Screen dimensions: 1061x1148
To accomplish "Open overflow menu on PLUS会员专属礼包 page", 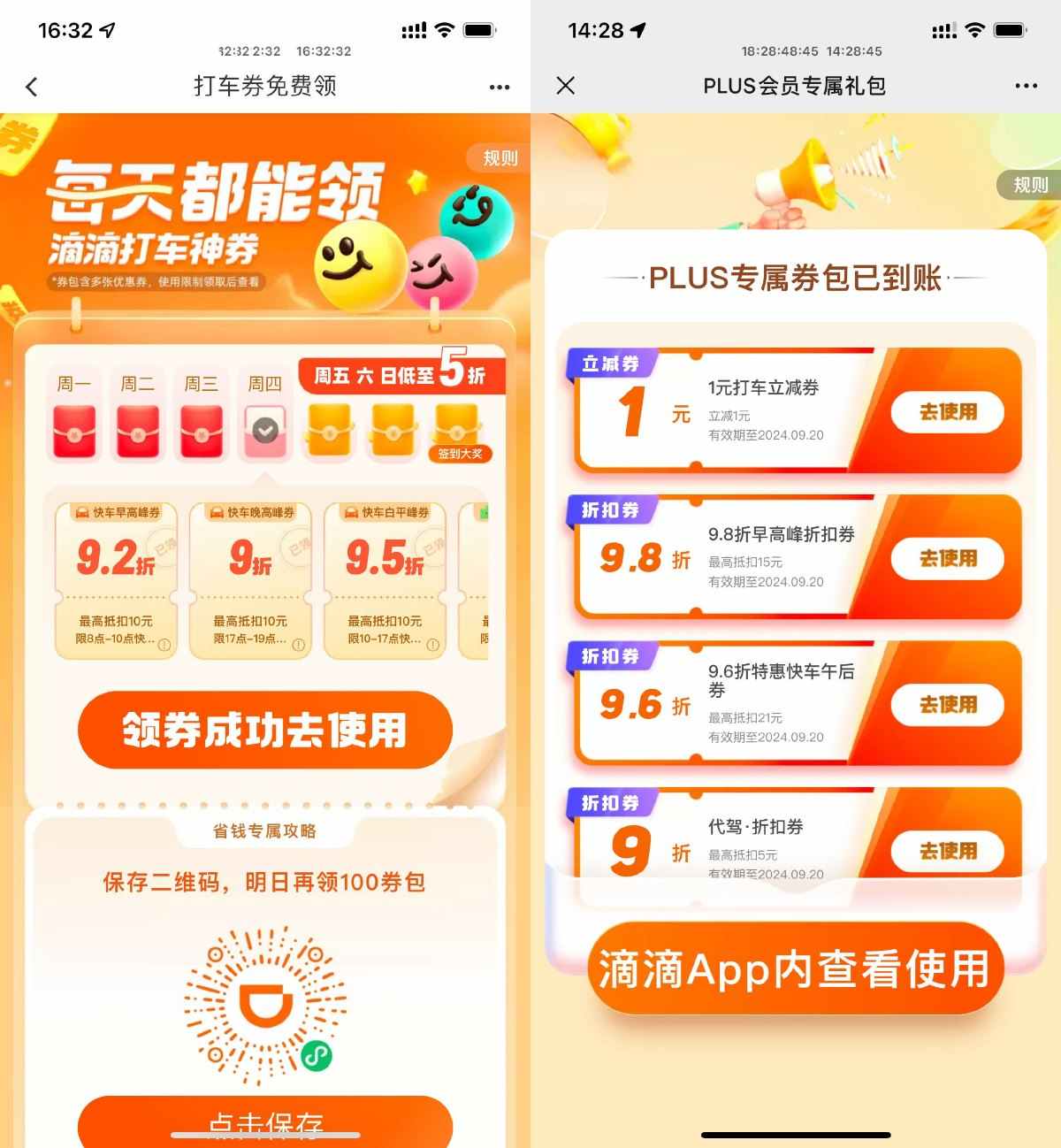I will tap(1026, 86).
